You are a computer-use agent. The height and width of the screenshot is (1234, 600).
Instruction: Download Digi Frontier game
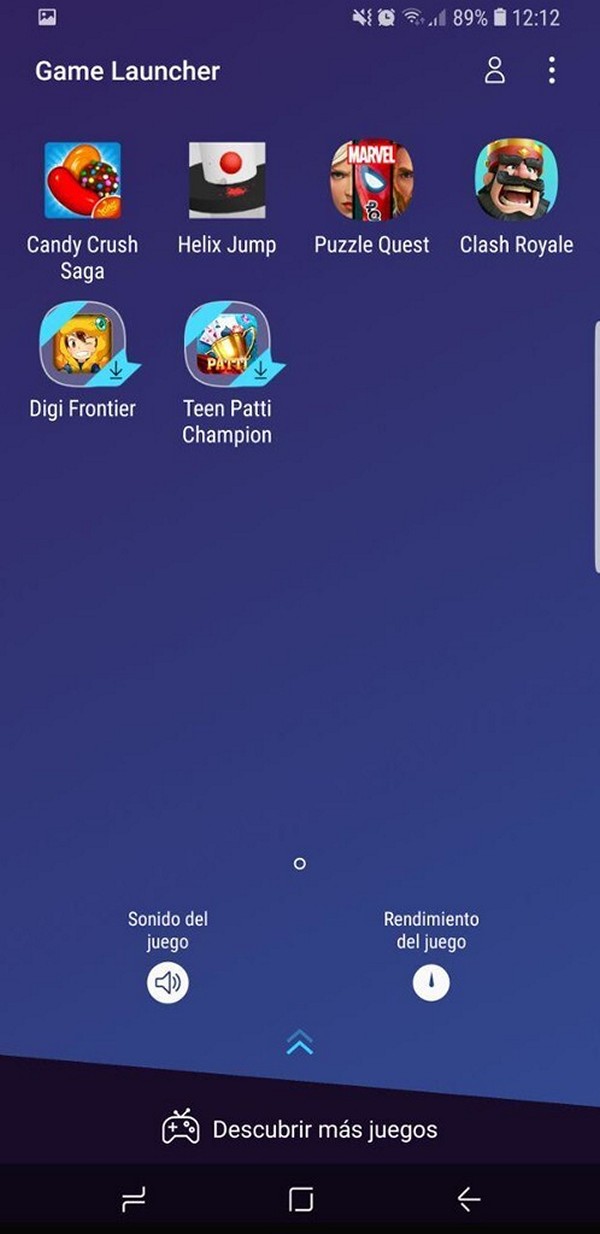[83, 345]
